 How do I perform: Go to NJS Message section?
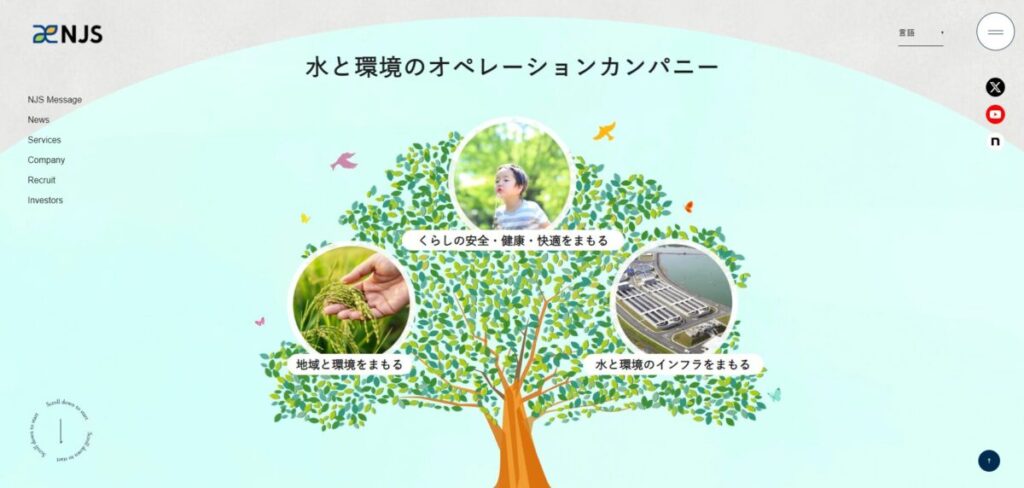[55, 100]
